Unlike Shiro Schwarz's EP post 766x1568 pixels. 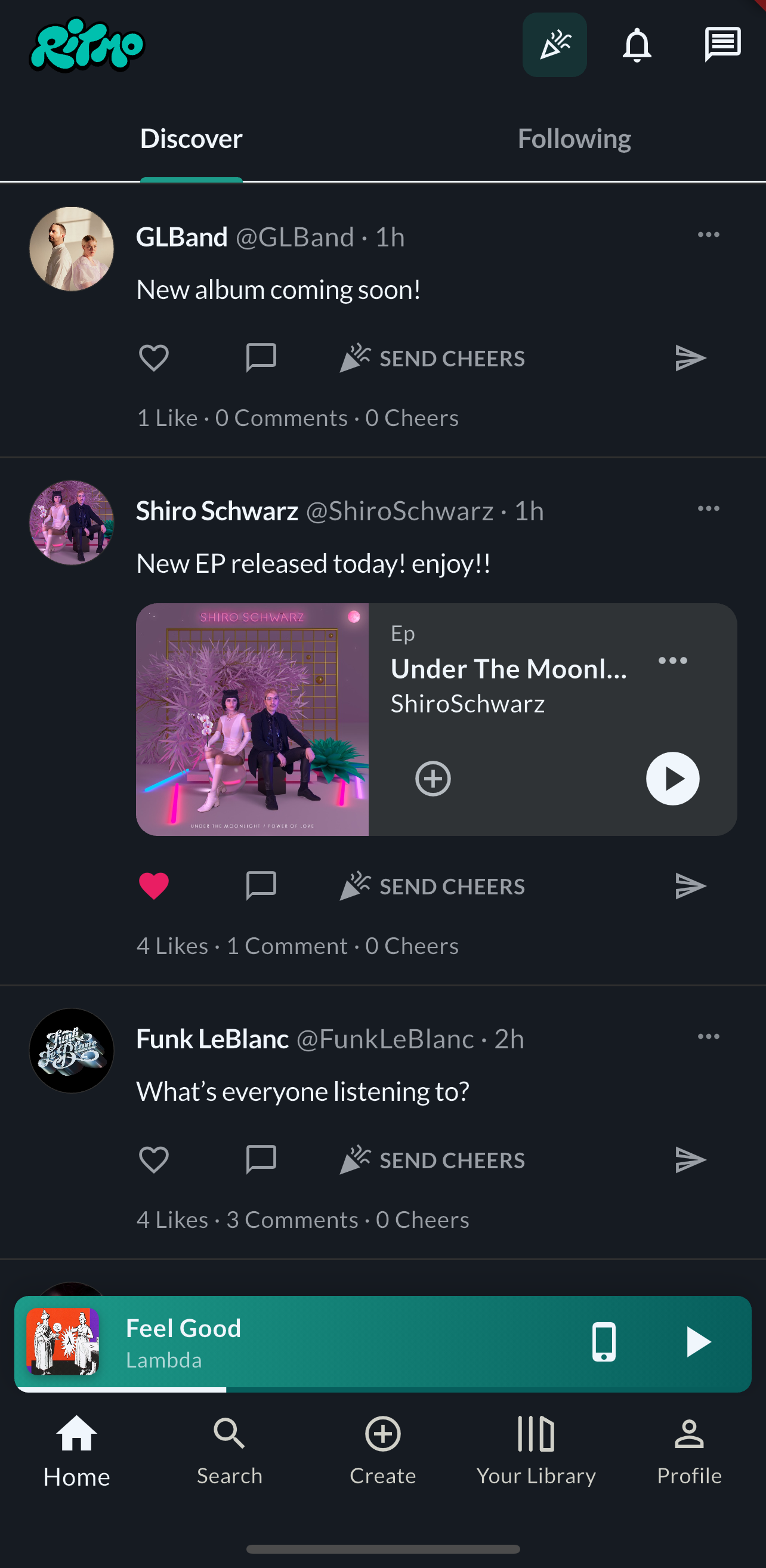coord(155,885)
